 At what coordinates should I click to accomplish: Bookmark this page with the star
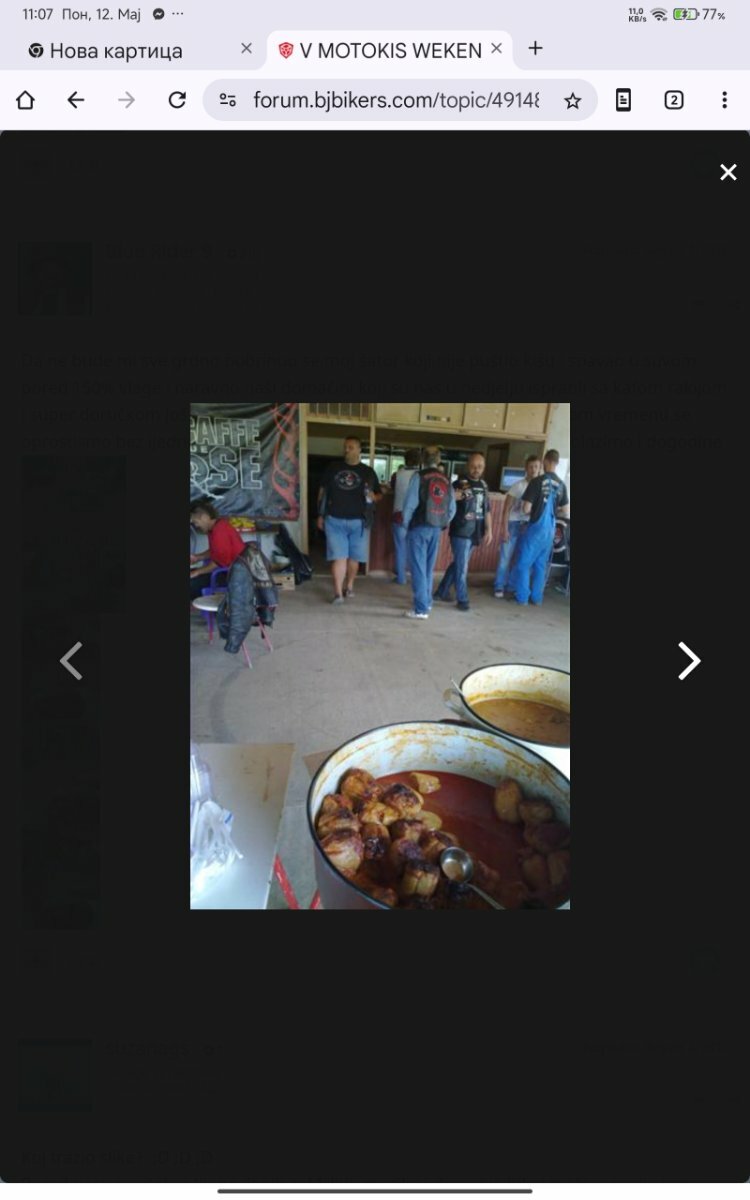[572, 100]
